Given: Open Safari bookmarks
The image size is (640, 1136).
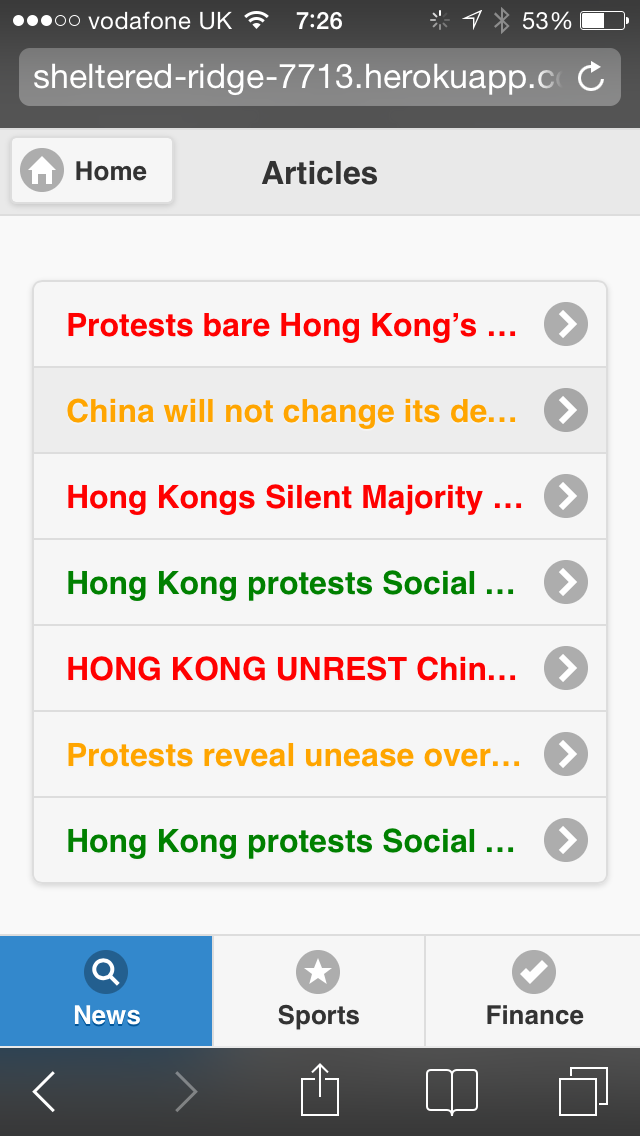Looking at the screenshot, I should coord(452,1091).
